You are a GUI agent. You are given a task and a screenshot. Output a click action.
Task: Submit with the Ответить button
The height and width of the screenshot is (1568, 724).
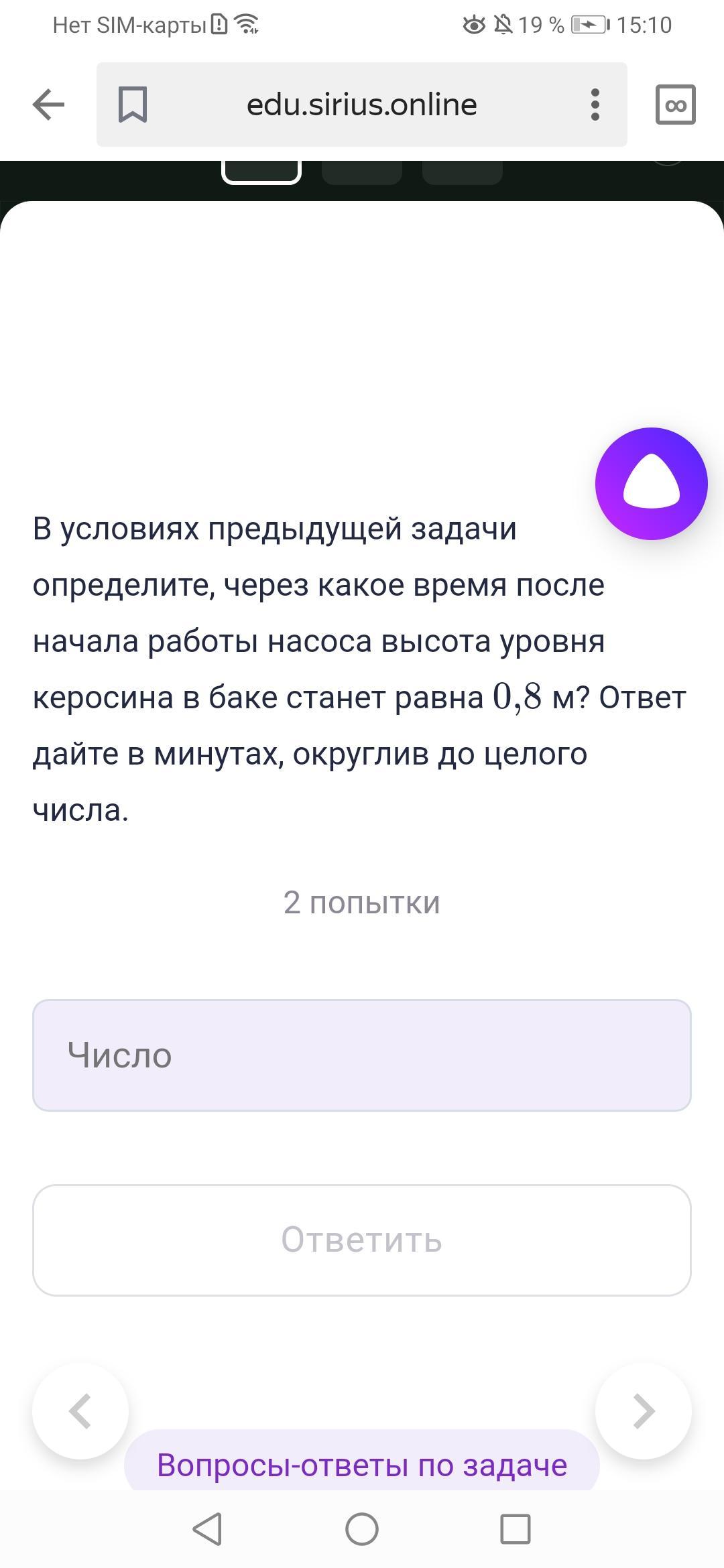coord(362,1240)
